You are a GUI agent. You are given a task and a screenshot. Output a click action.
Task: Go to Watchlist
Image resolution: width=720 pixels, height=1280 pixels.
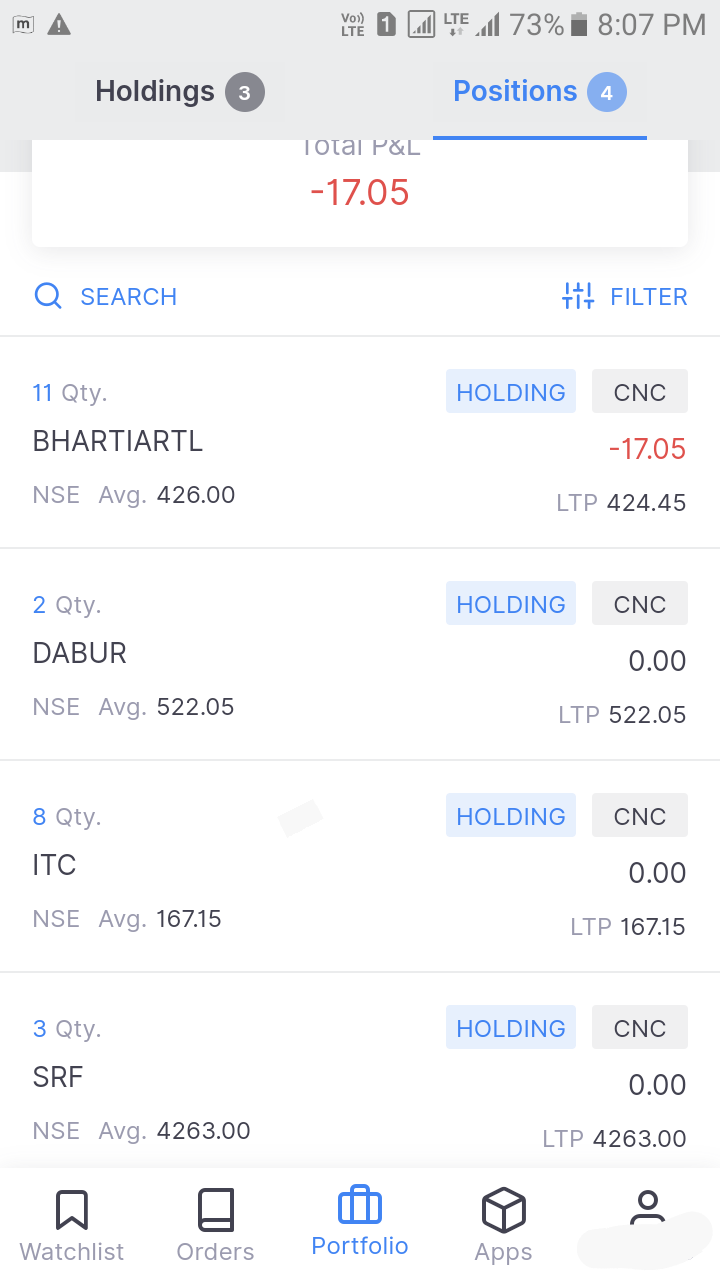(72, 1224)
